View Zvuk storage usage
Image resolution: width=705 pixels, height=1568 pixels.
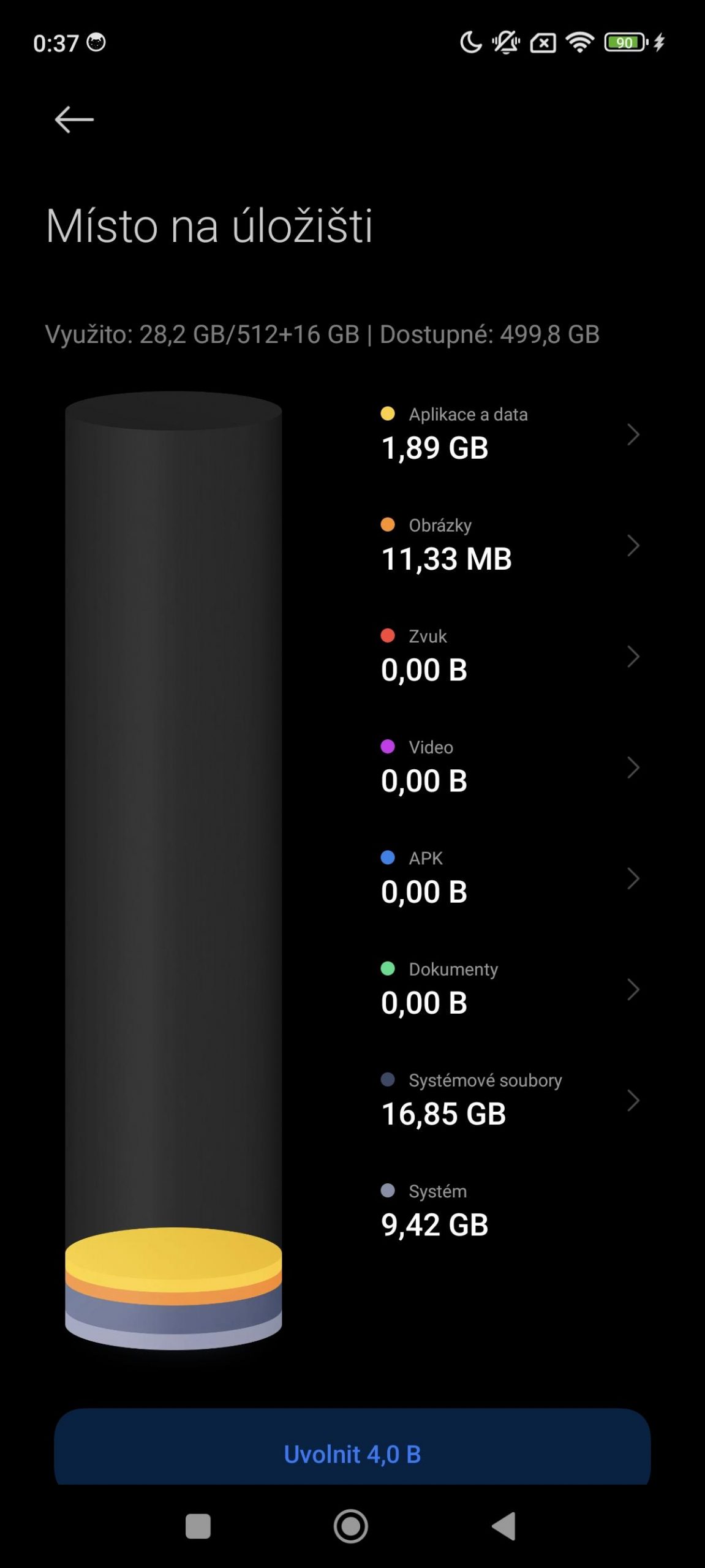pyautogui.click(x=510, y=656)
